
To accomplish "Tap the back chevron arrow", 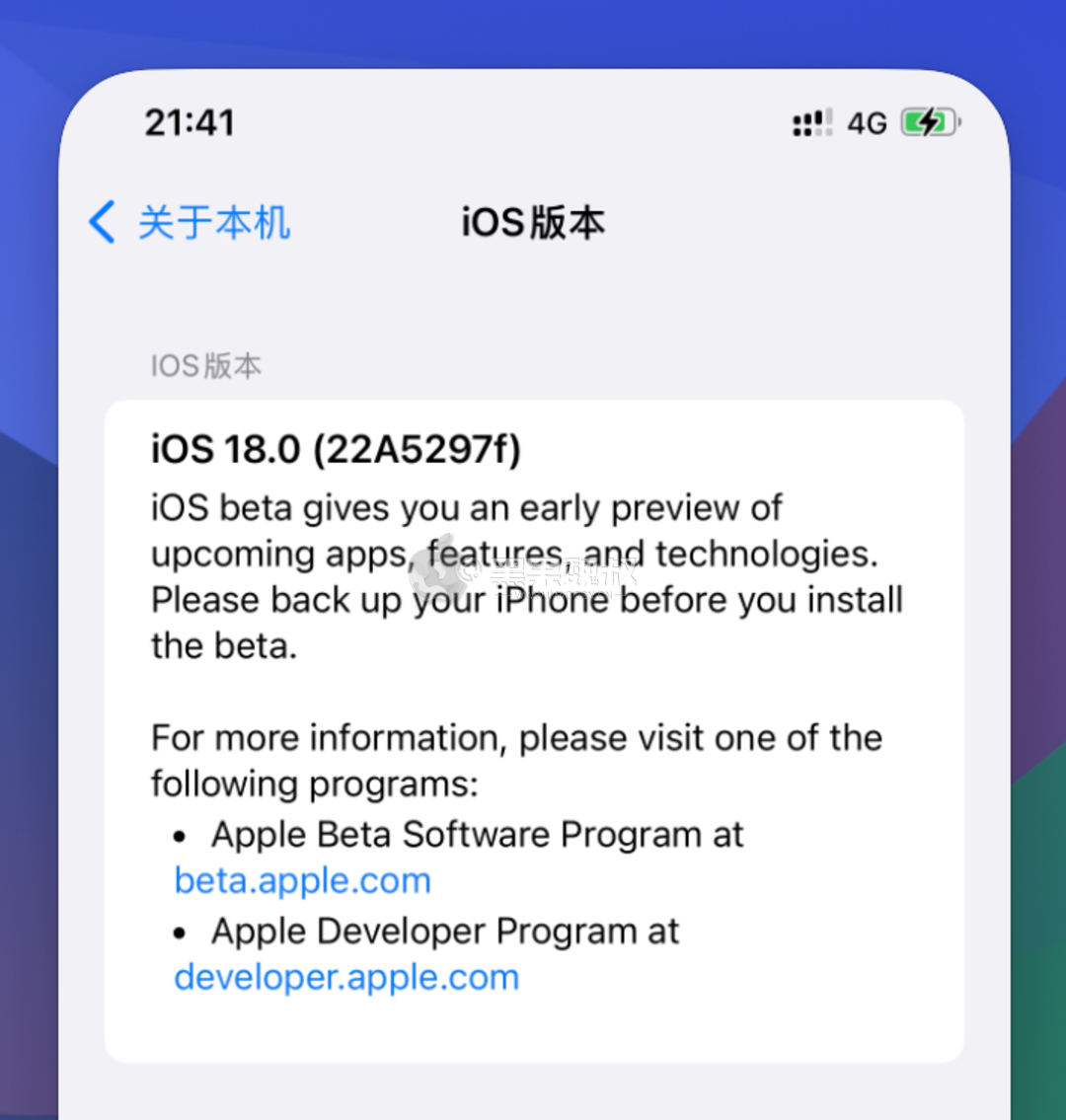I will coord(100,223).
